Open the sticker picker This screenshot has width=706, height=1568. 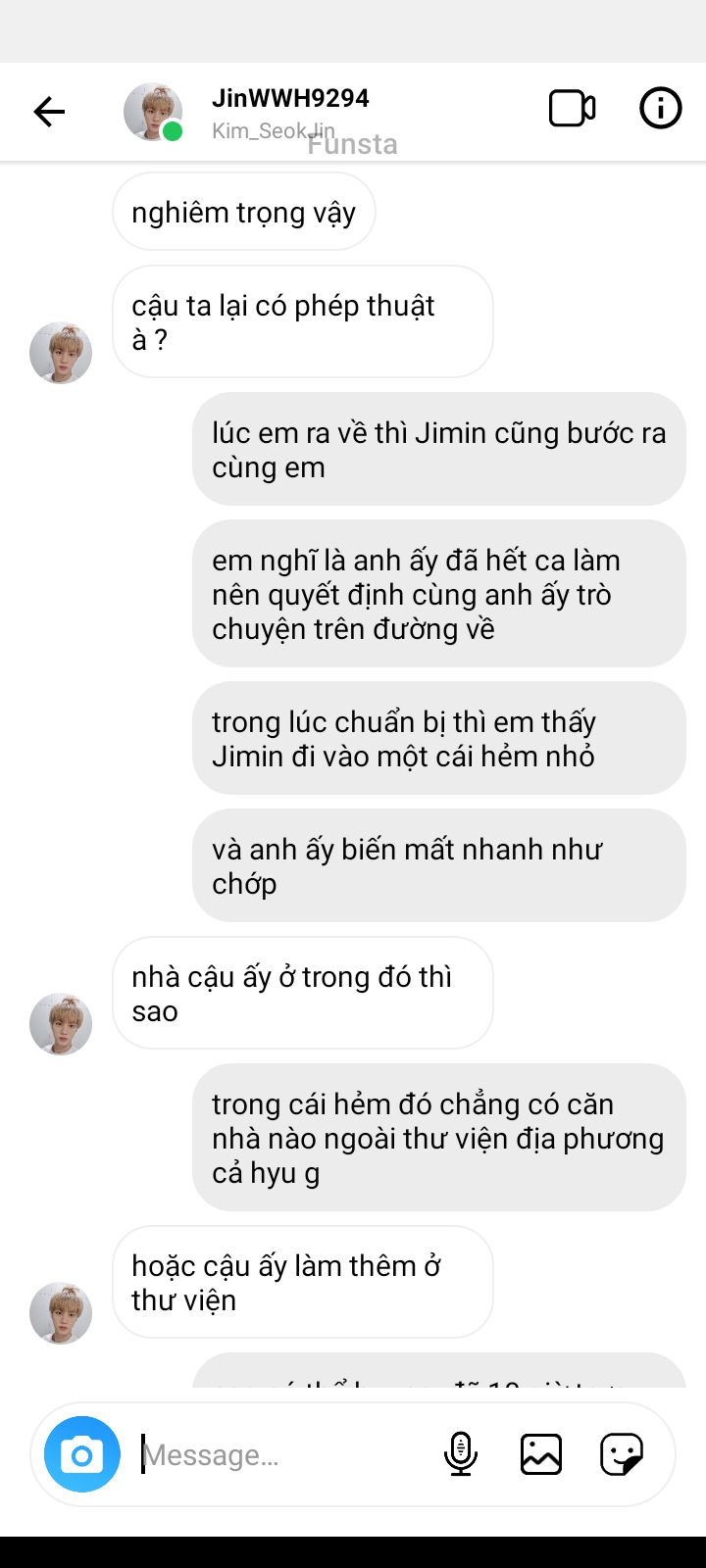622,1454
